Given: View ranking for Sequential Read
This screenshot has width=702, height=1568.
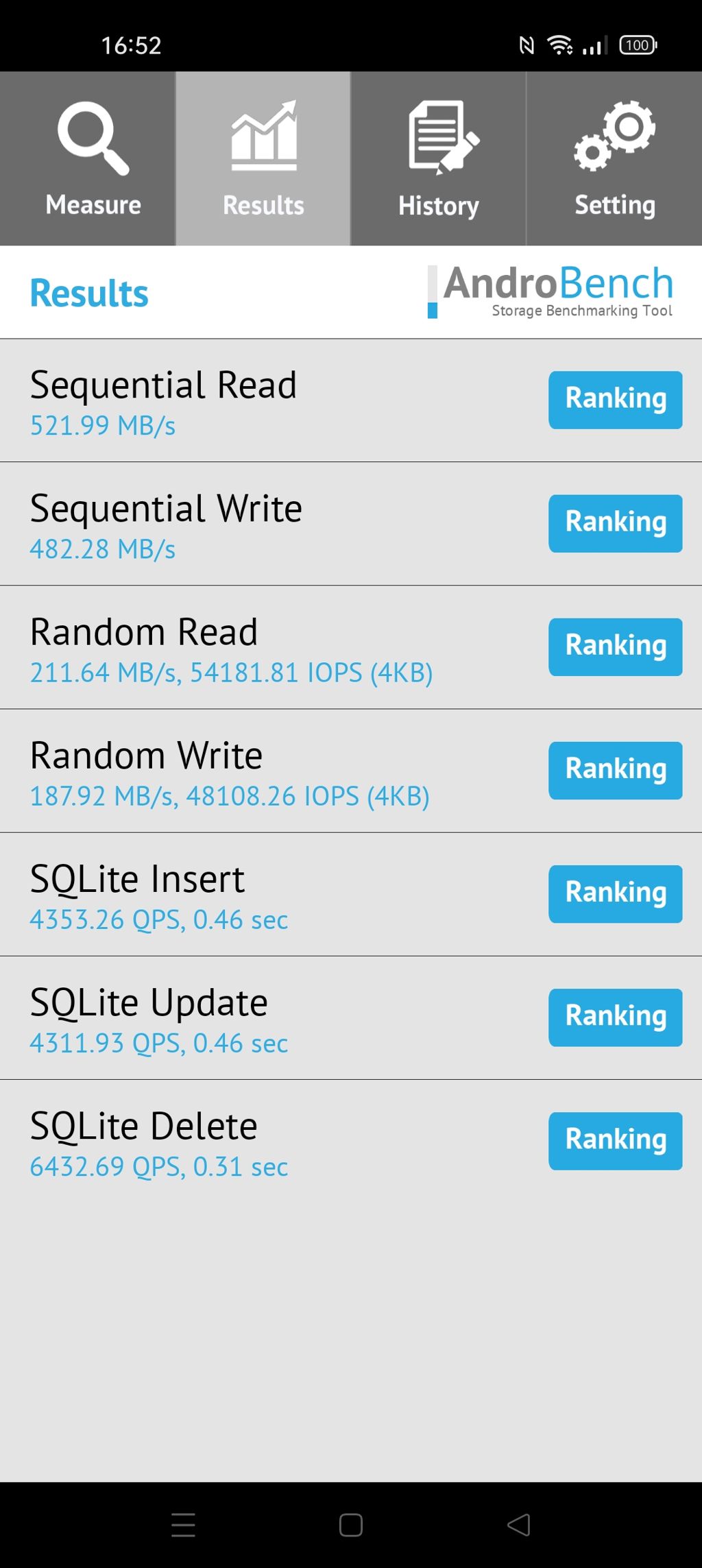Looking at the screenshot, I should pyautogui.click(x=615, y=400).
